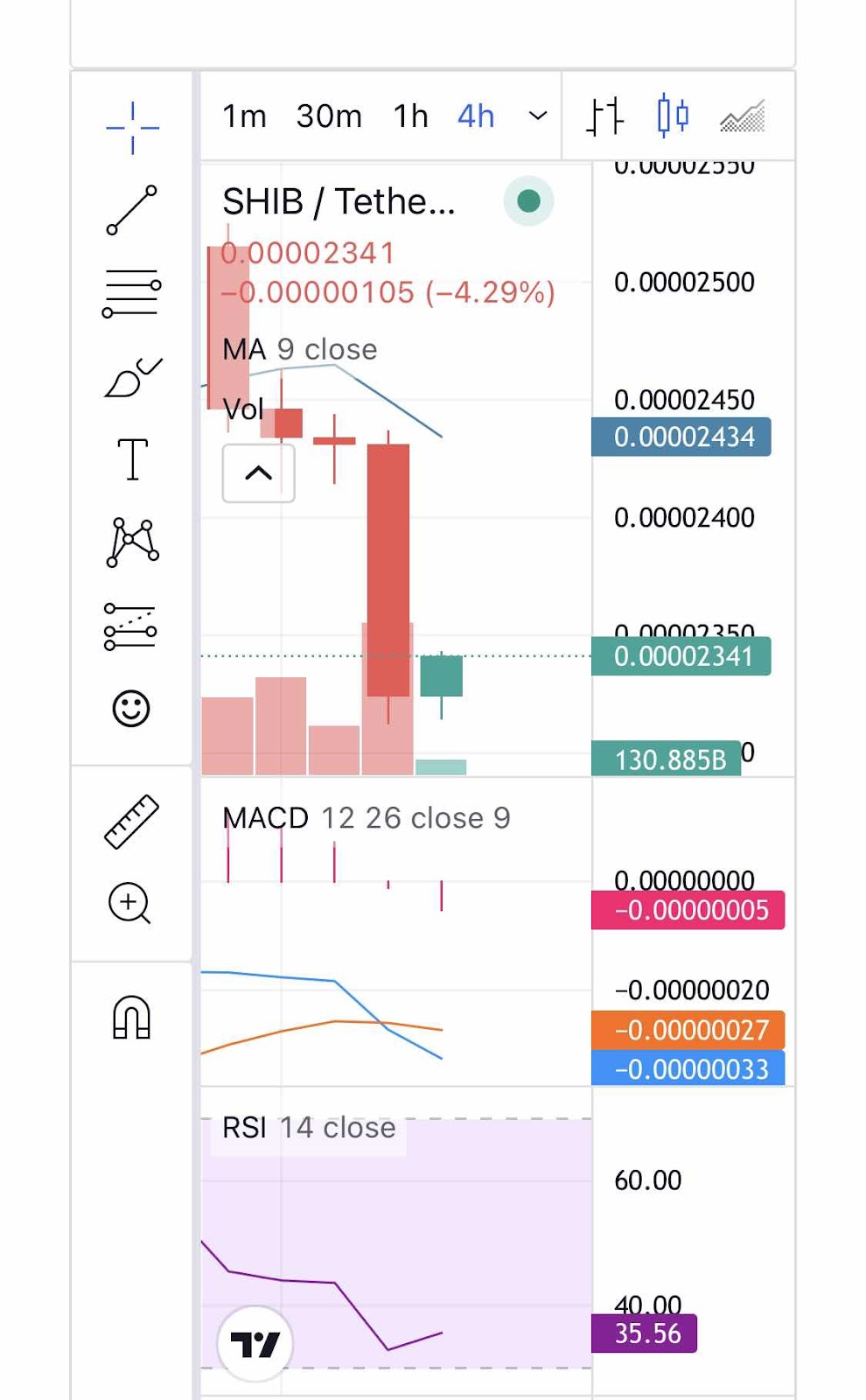Open the forecasting and measurement tool
Screen dimensions: 866x1400
point(130,626)
